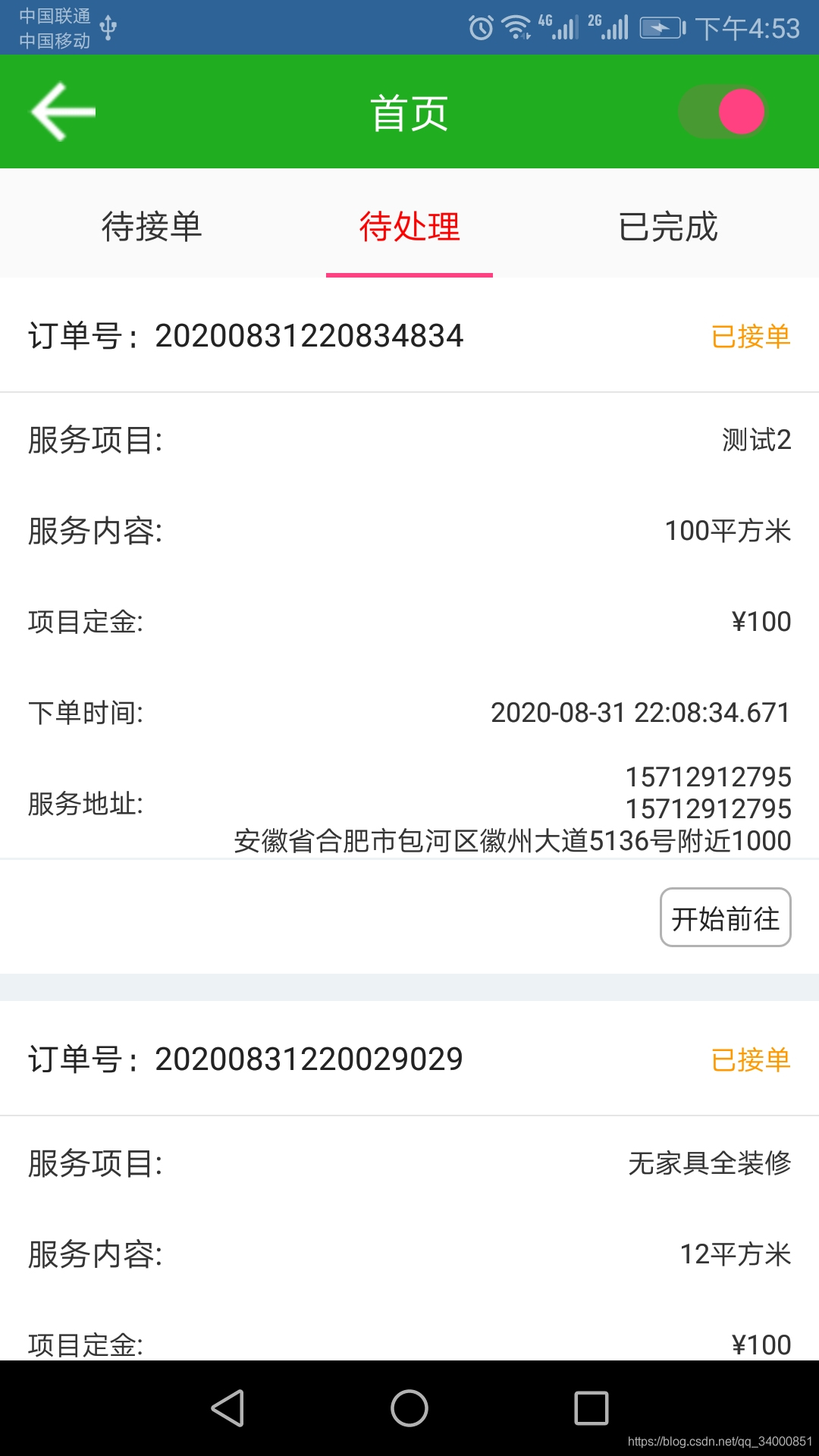Tap the red underline indicator under 待处理
The image size is (819, 1456).
pyautogui.click(x=409, y=276)
